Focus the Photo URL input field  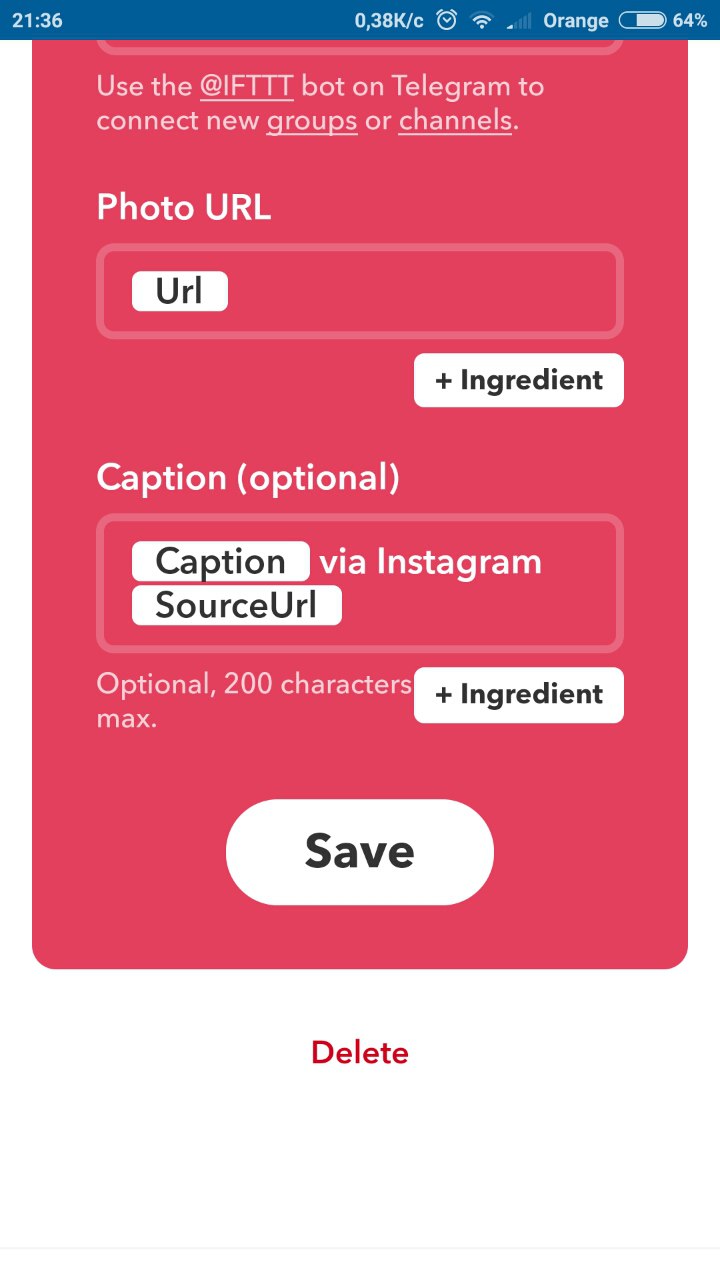click(420, 292)
